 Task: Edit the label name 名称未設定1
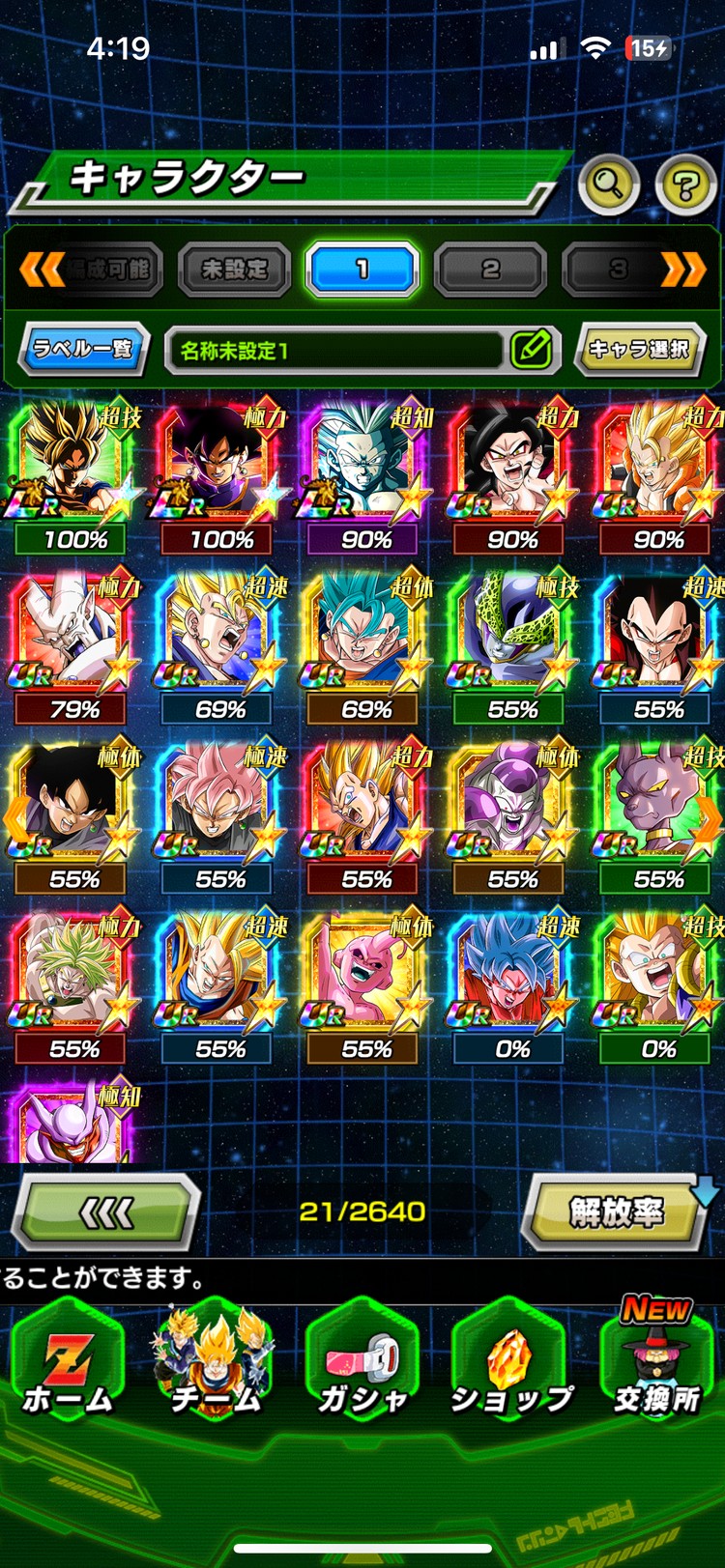[x=530, y=349]
